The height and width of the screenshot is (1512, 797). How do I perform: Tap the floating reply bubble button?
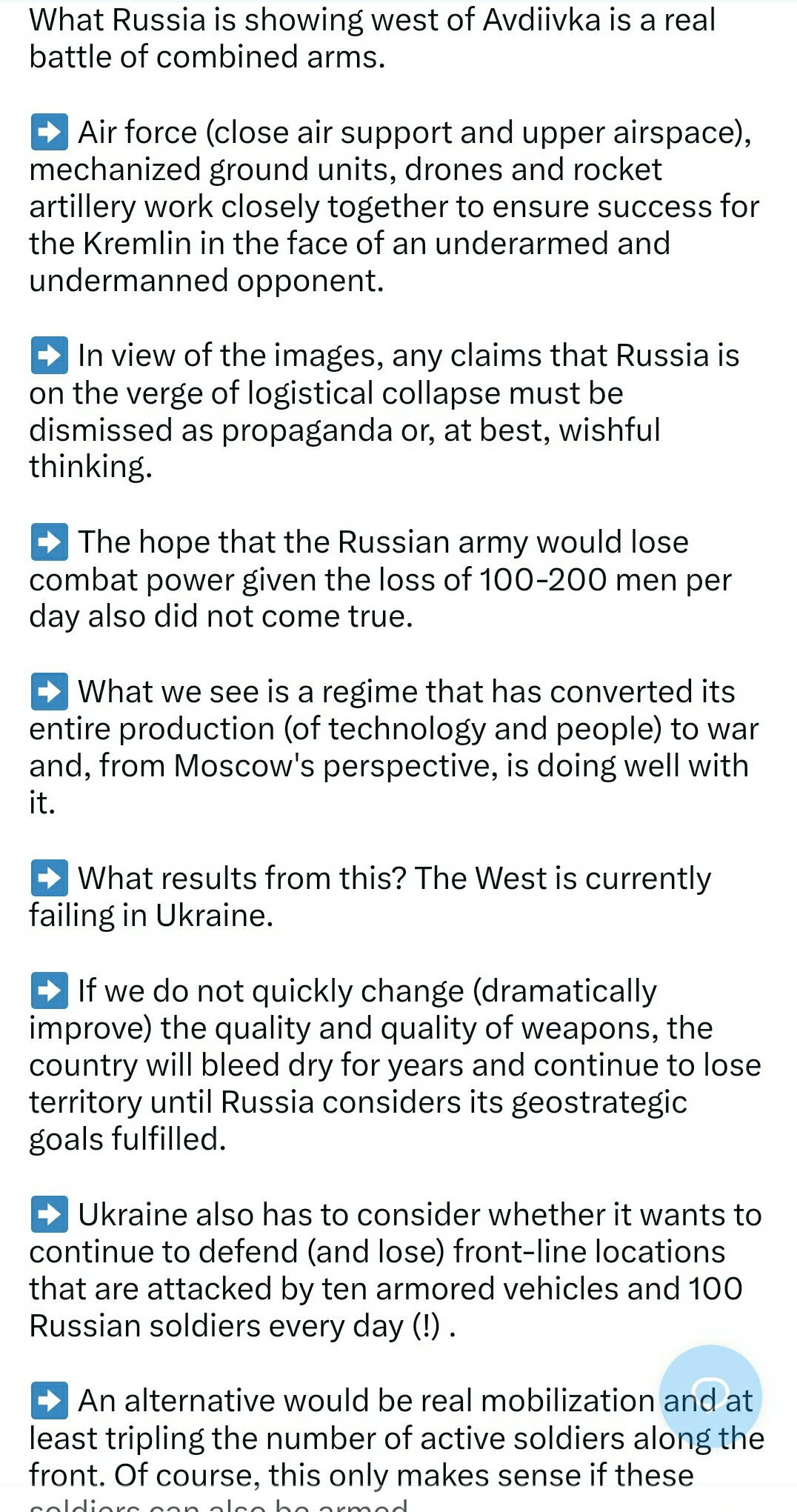(x=710, y=1396)
